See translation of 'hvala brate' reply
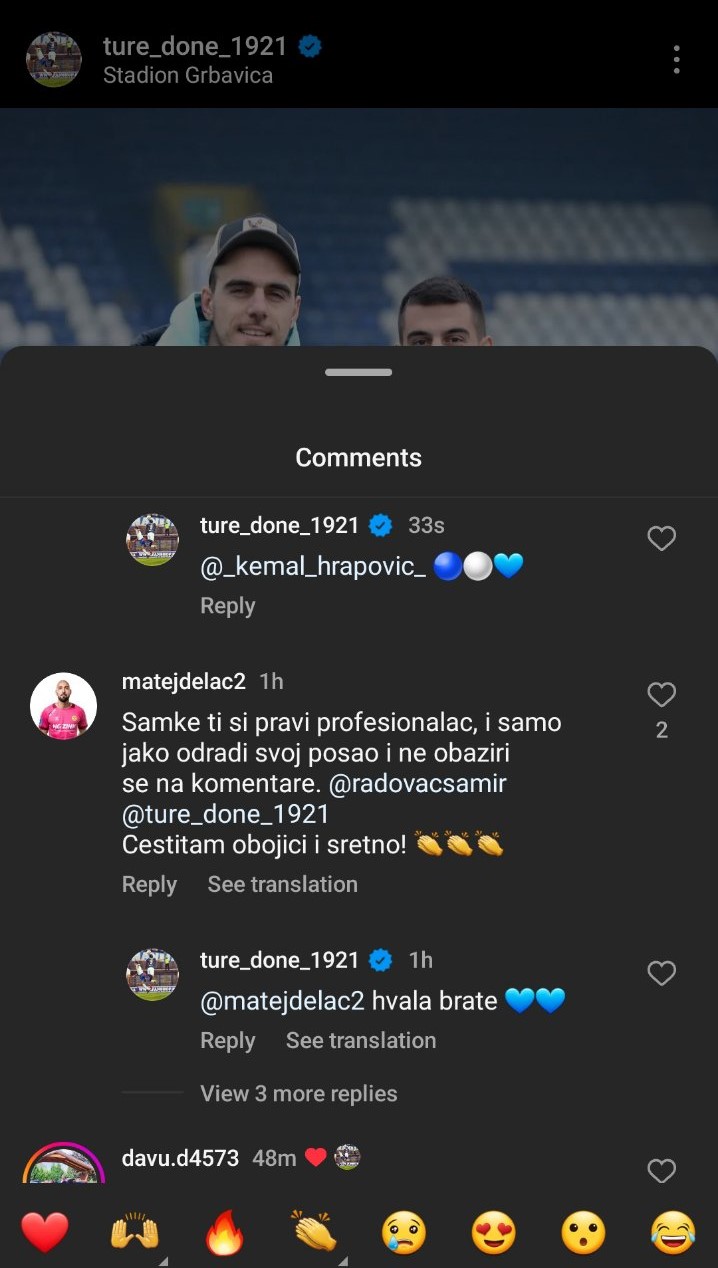The height and width of the screenshot is (1268, 718). 360,1041
